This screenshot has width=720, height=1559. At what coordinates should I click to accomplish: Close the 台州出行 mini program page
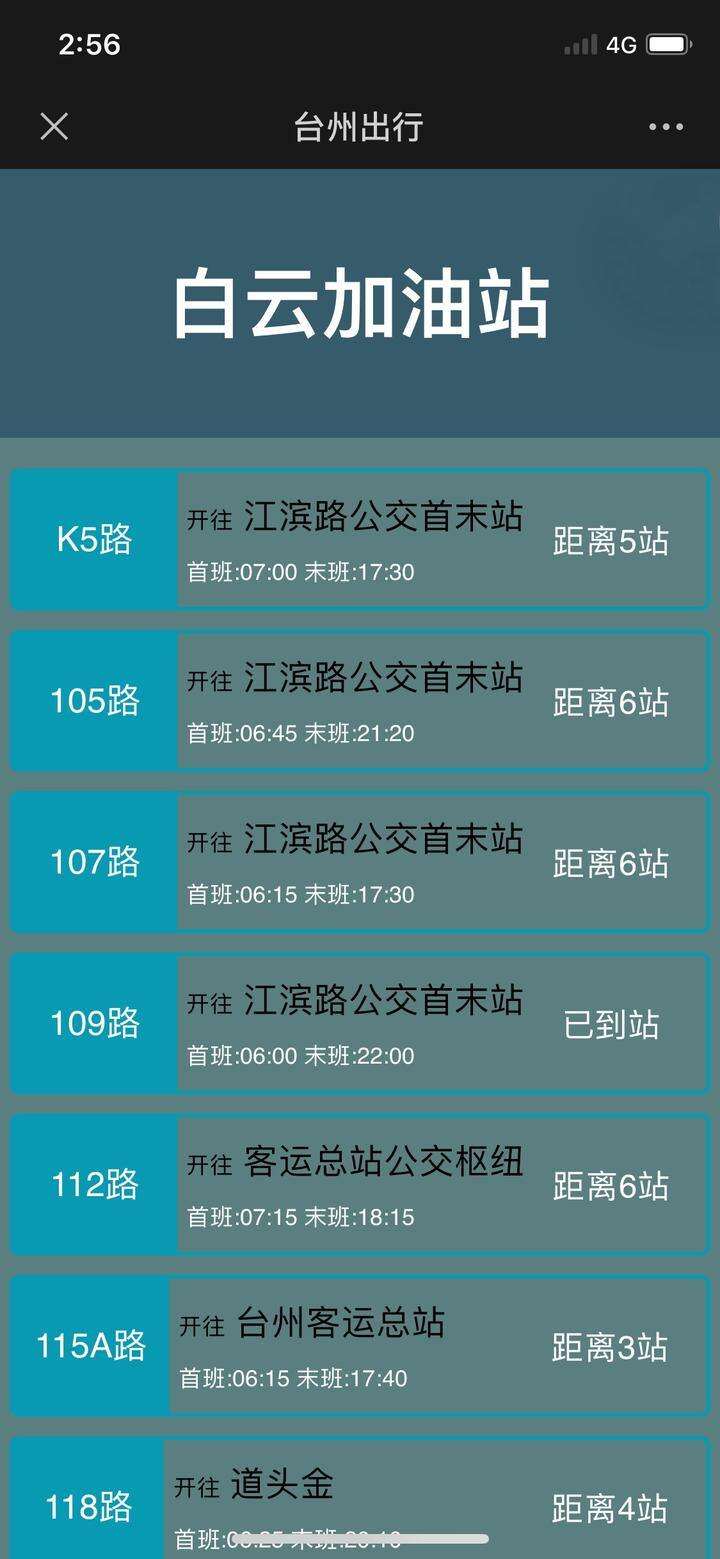pos(54,127)
